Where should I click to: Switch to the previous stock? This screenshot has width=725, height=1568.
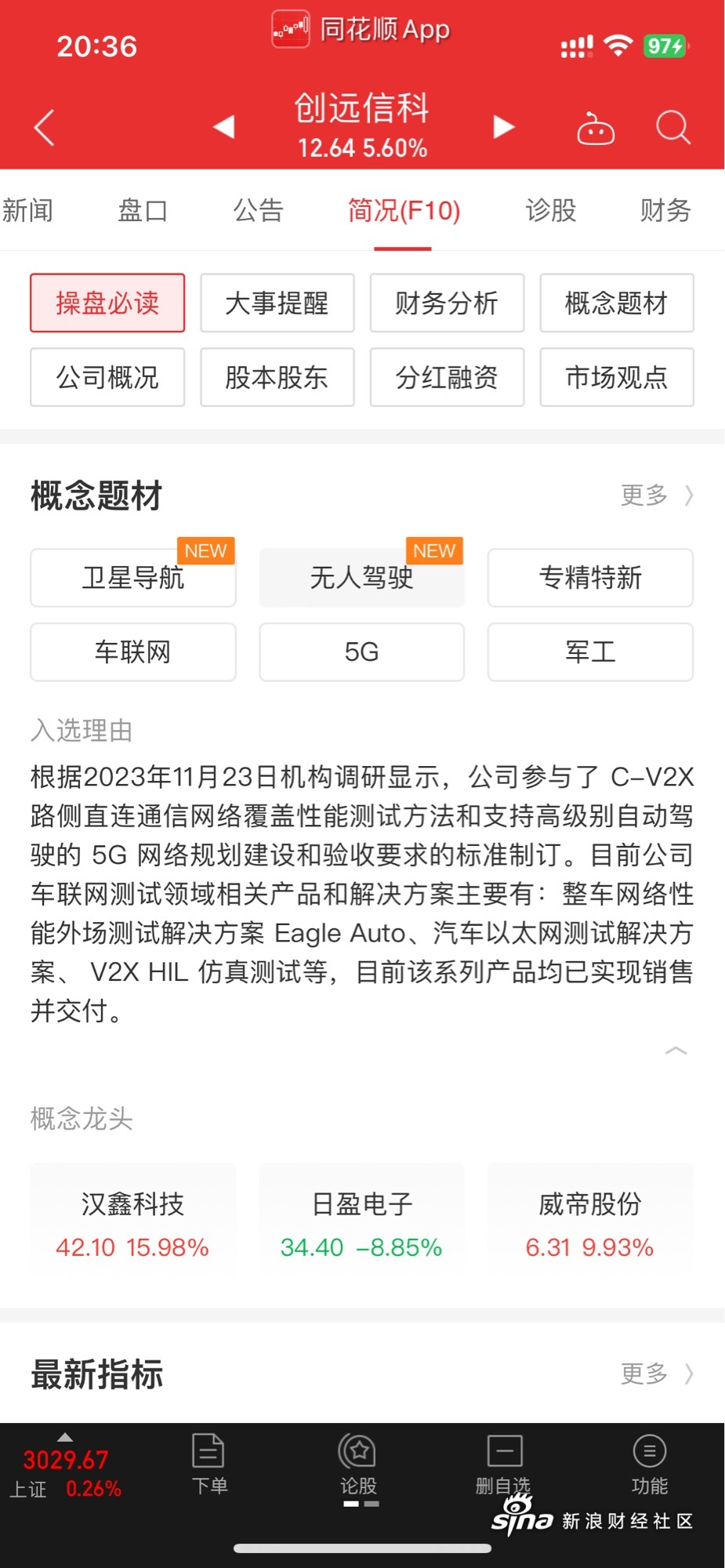[x=224, y=126]
